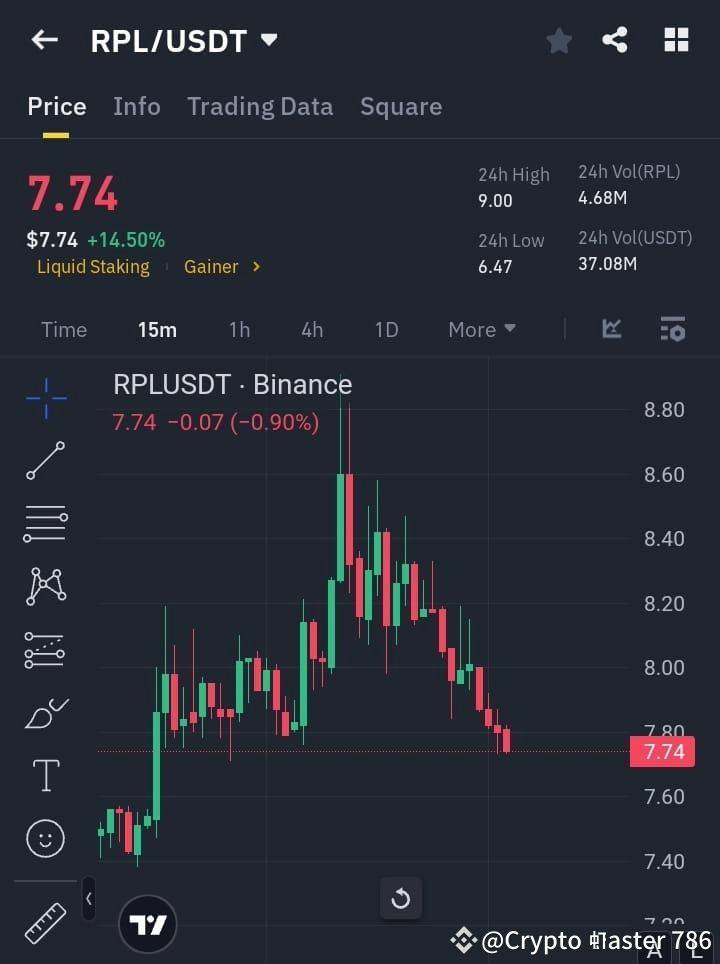Open the prediction and measurement tool
Screen dimensions: 720x964
tap(44, 649)
